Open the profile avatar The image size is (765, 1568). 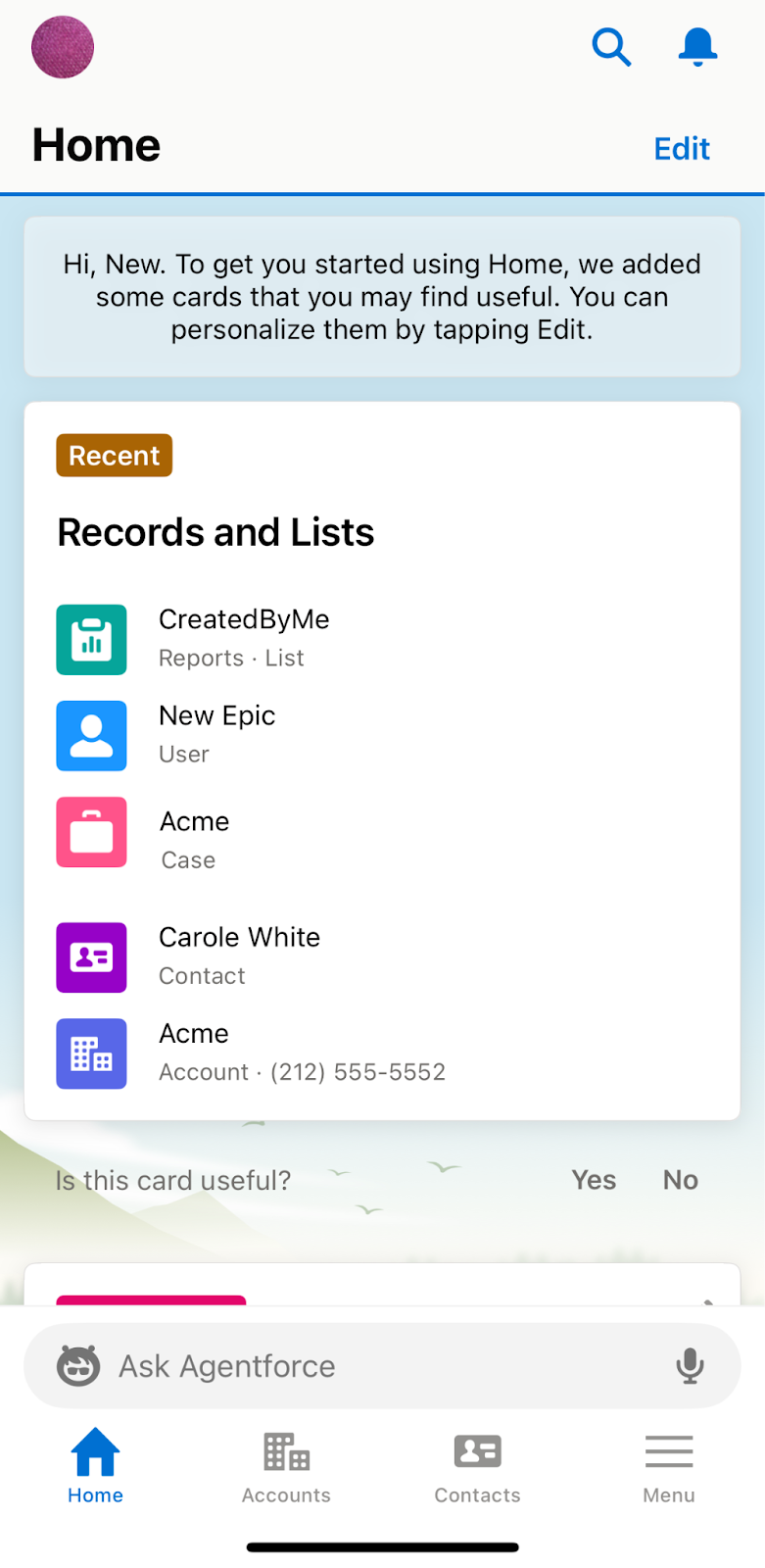[x=63, y=47]
